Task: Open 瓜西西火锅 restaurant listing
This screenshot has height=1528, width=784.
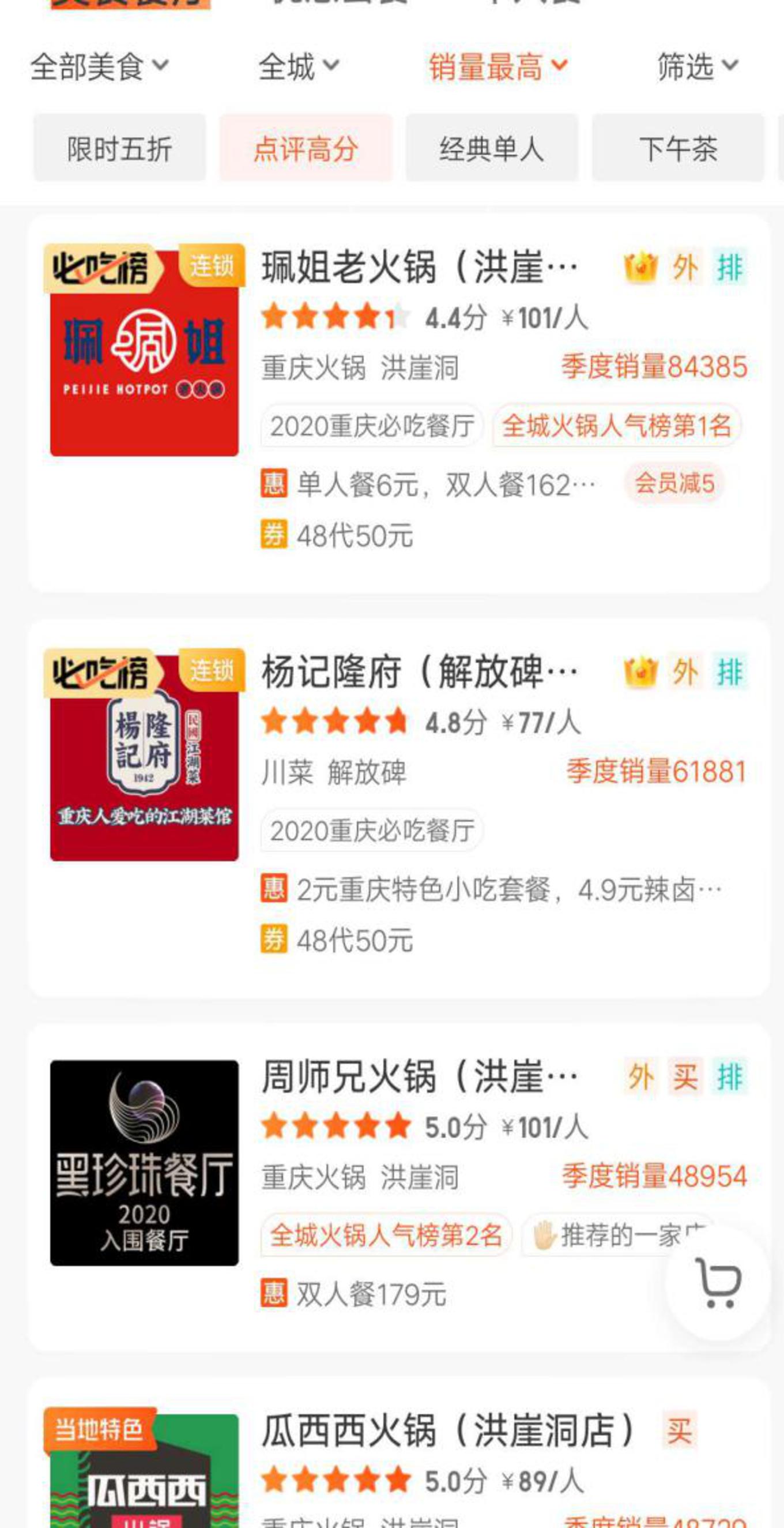Action: pos(448,1431)
